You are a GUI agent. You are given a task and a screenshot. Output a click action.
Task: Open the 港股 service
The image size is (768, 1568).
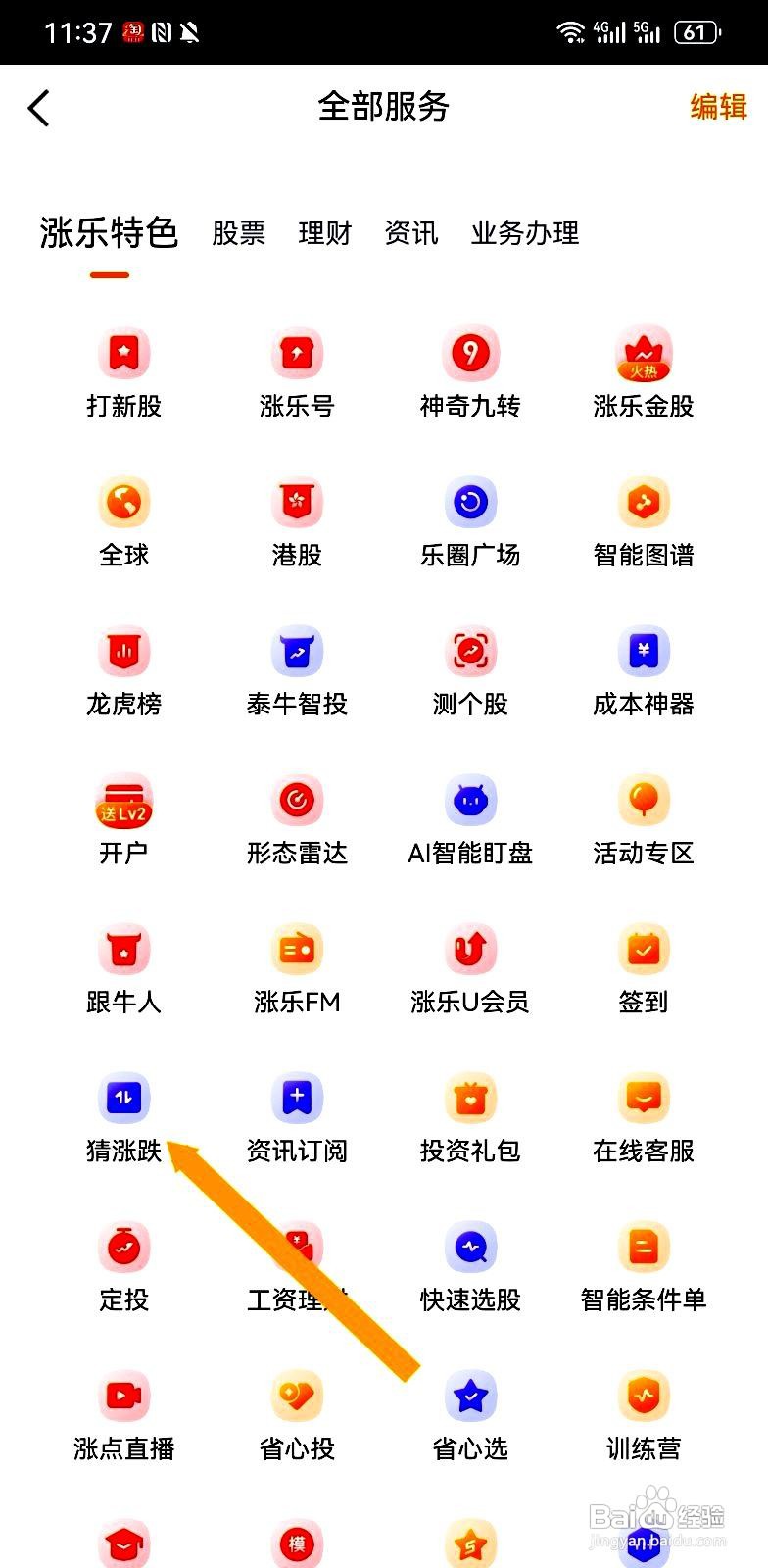click(297, 522)
